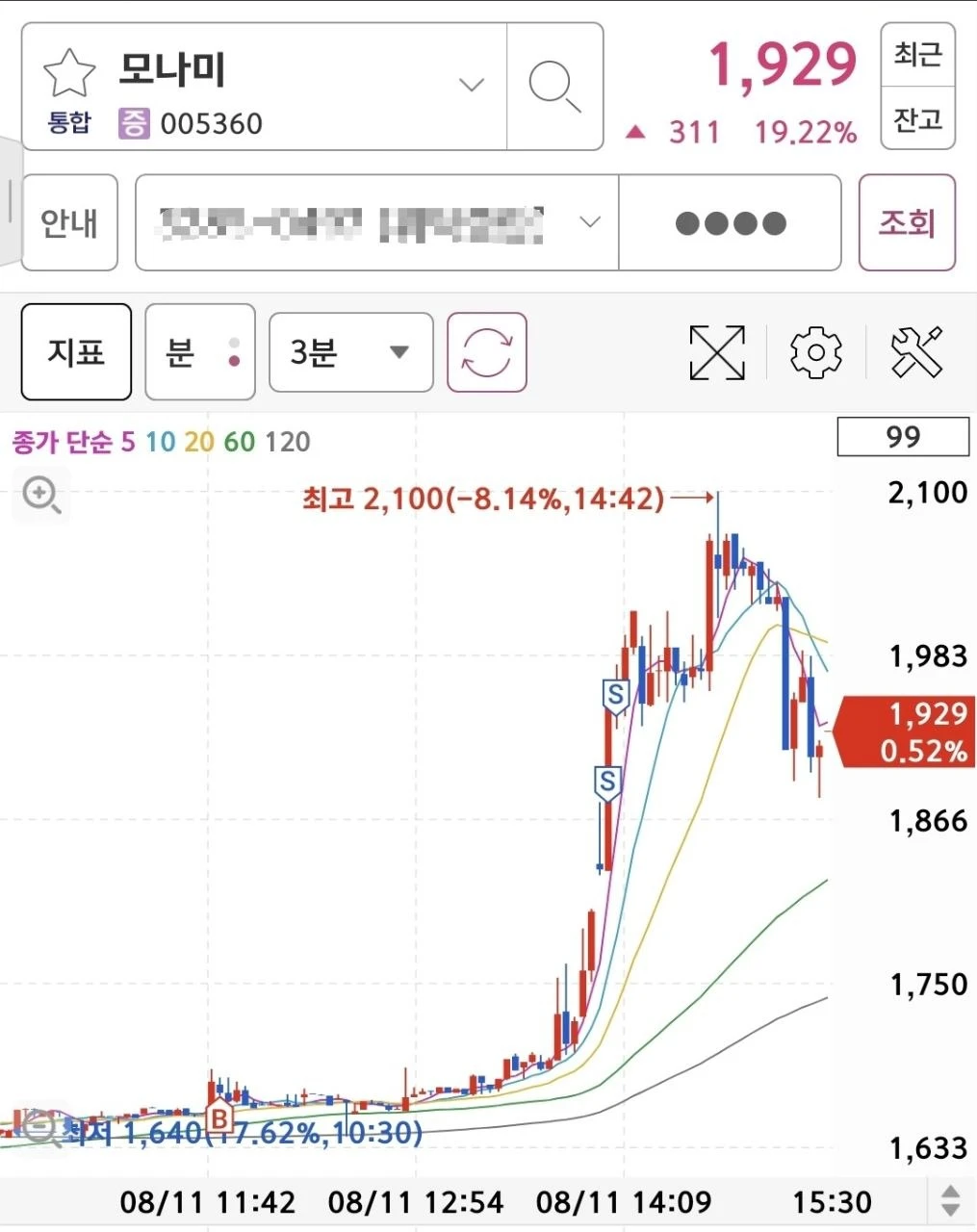Open chart drawing tools
Screen dimensions: 977x1232
[915, 352]
